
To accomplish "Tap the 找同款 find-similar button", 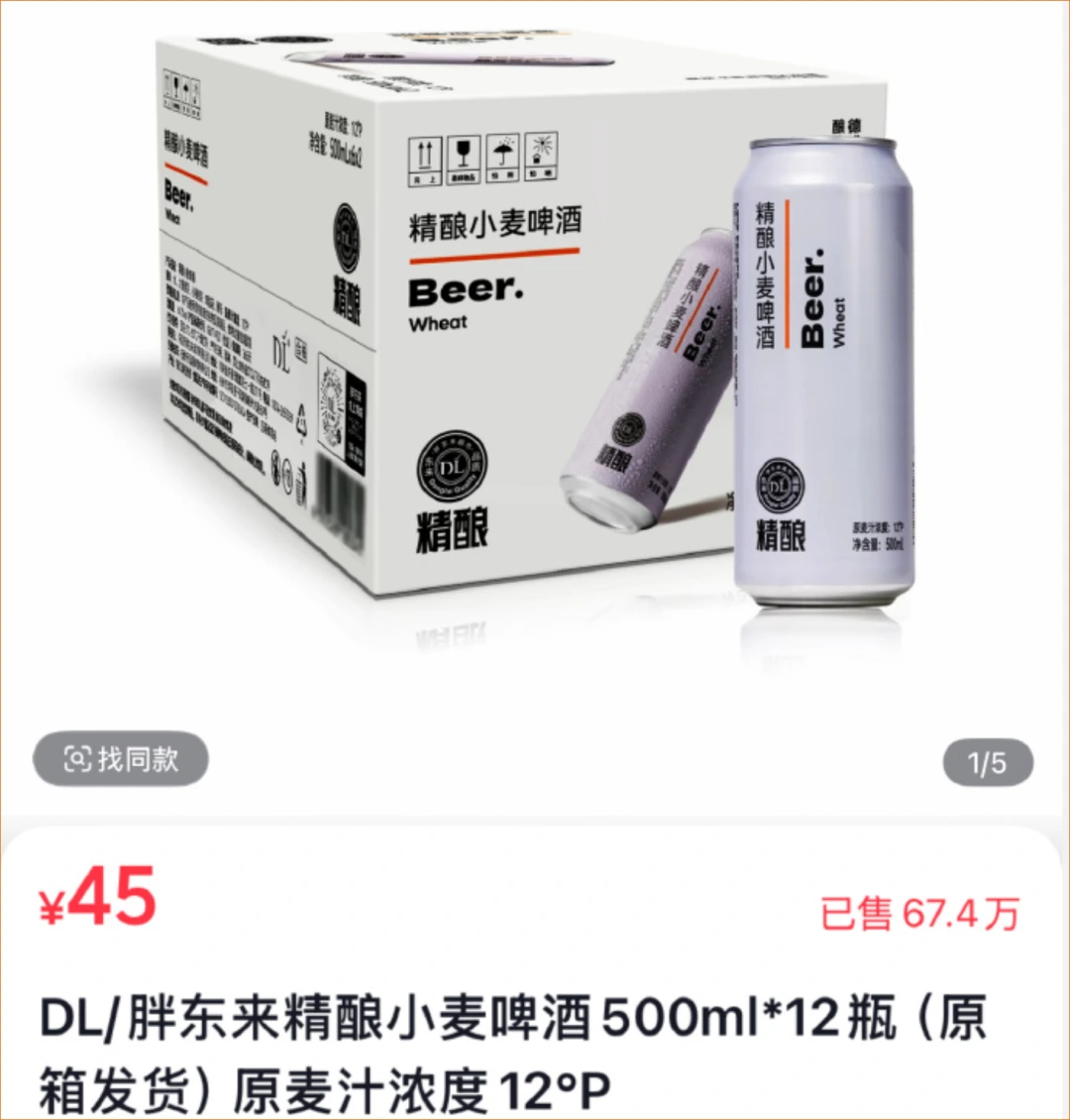I will point(121,759).
